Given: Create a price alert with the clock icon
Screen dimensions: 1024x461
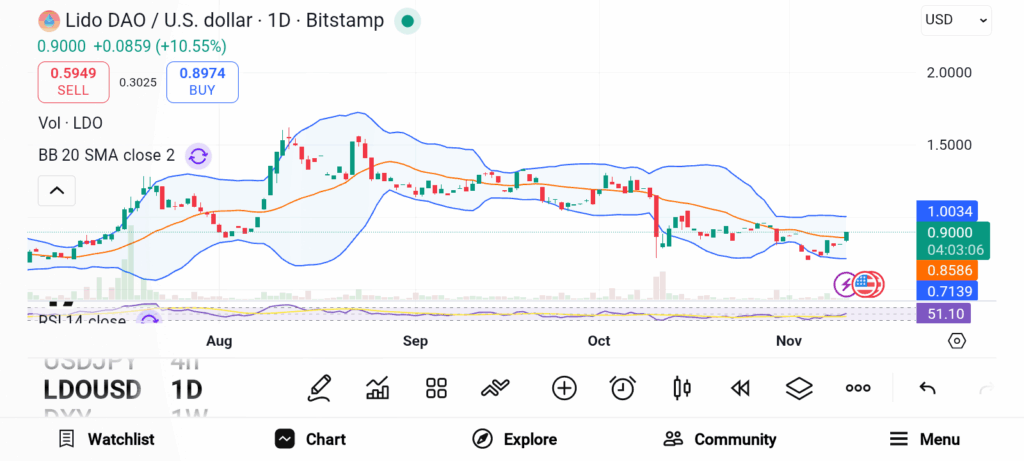Looking at the screenshot, I should coord(623,388).
